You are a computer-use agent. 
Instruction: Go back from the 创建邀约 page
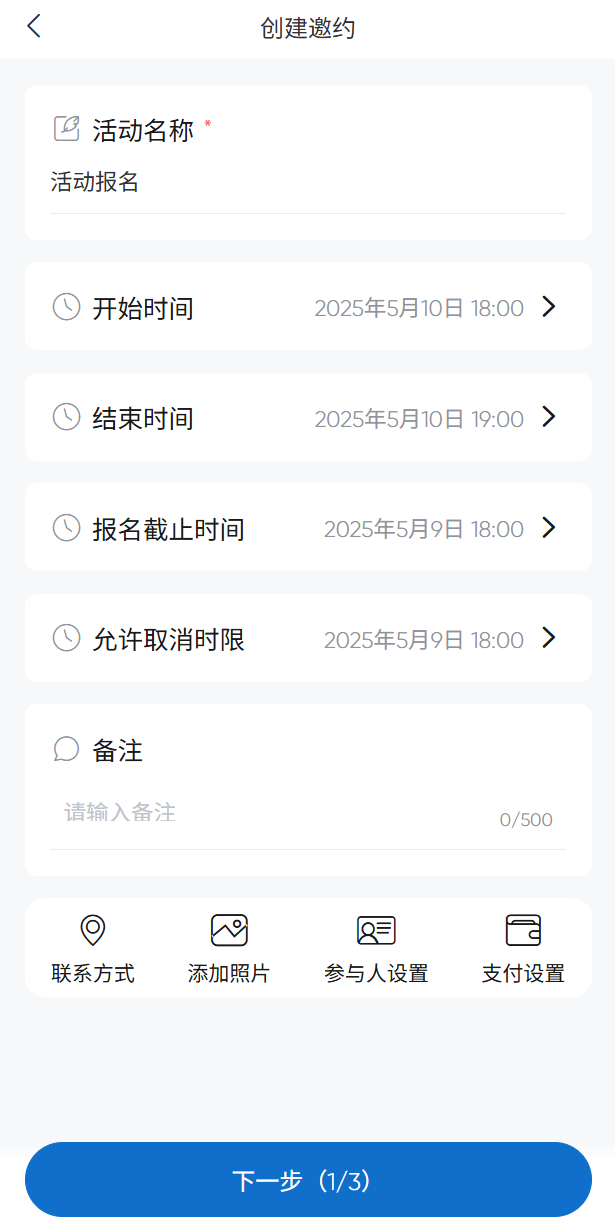click(x=34, y=27)
